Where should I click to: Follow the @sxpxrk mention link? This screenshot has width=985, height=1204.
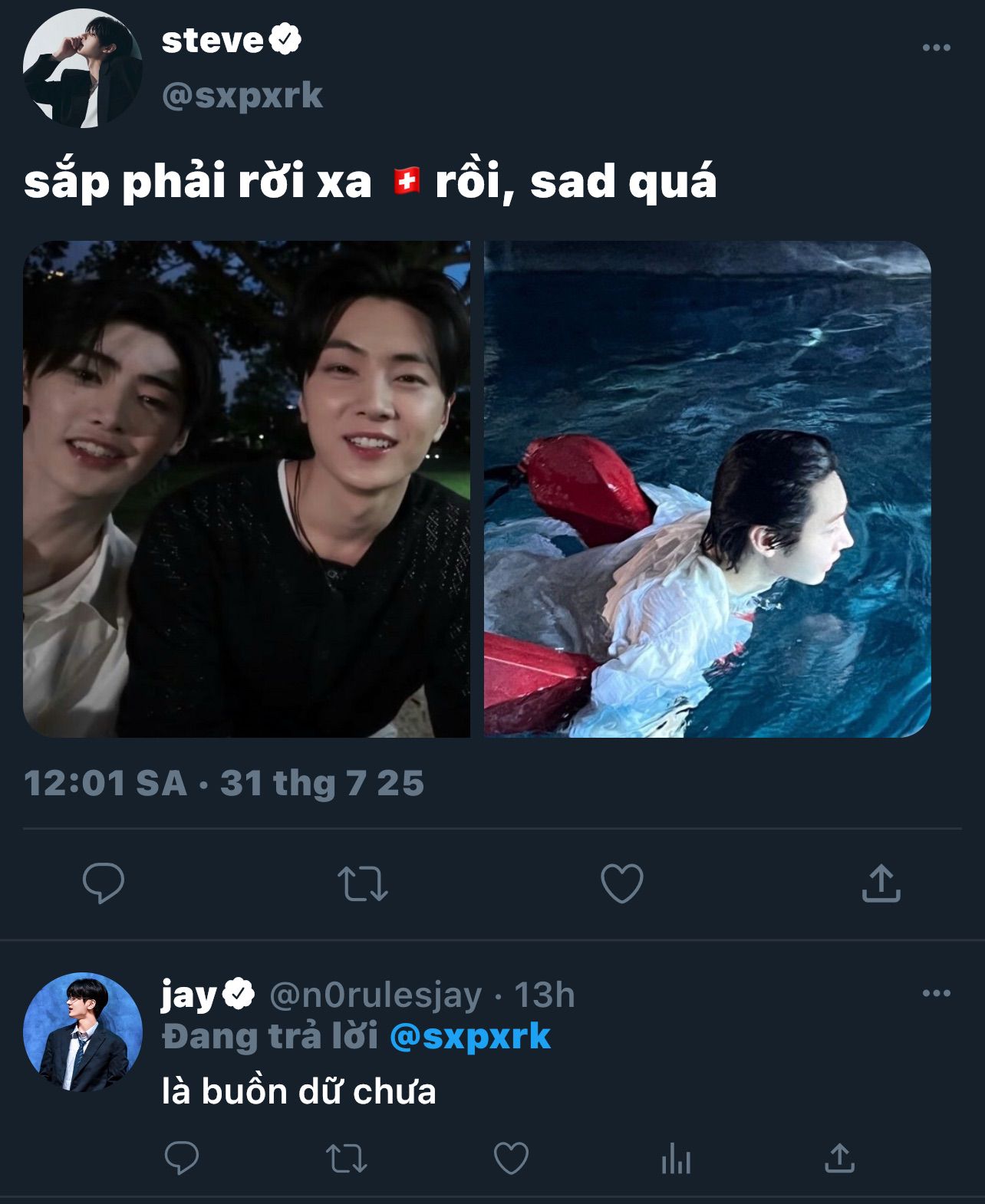point(470,1037)
